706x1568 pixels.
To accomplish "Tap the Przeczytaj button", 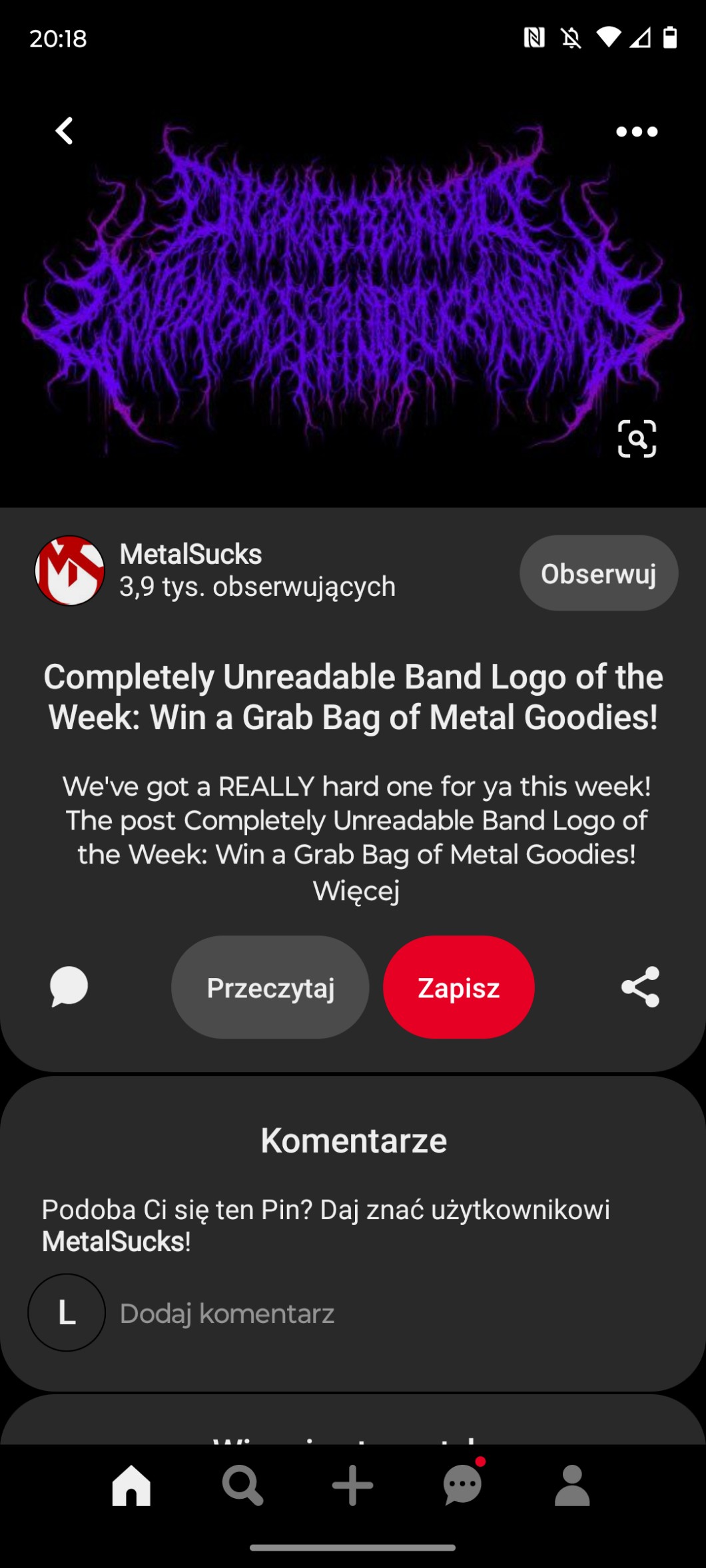I will tap(270, 987).
